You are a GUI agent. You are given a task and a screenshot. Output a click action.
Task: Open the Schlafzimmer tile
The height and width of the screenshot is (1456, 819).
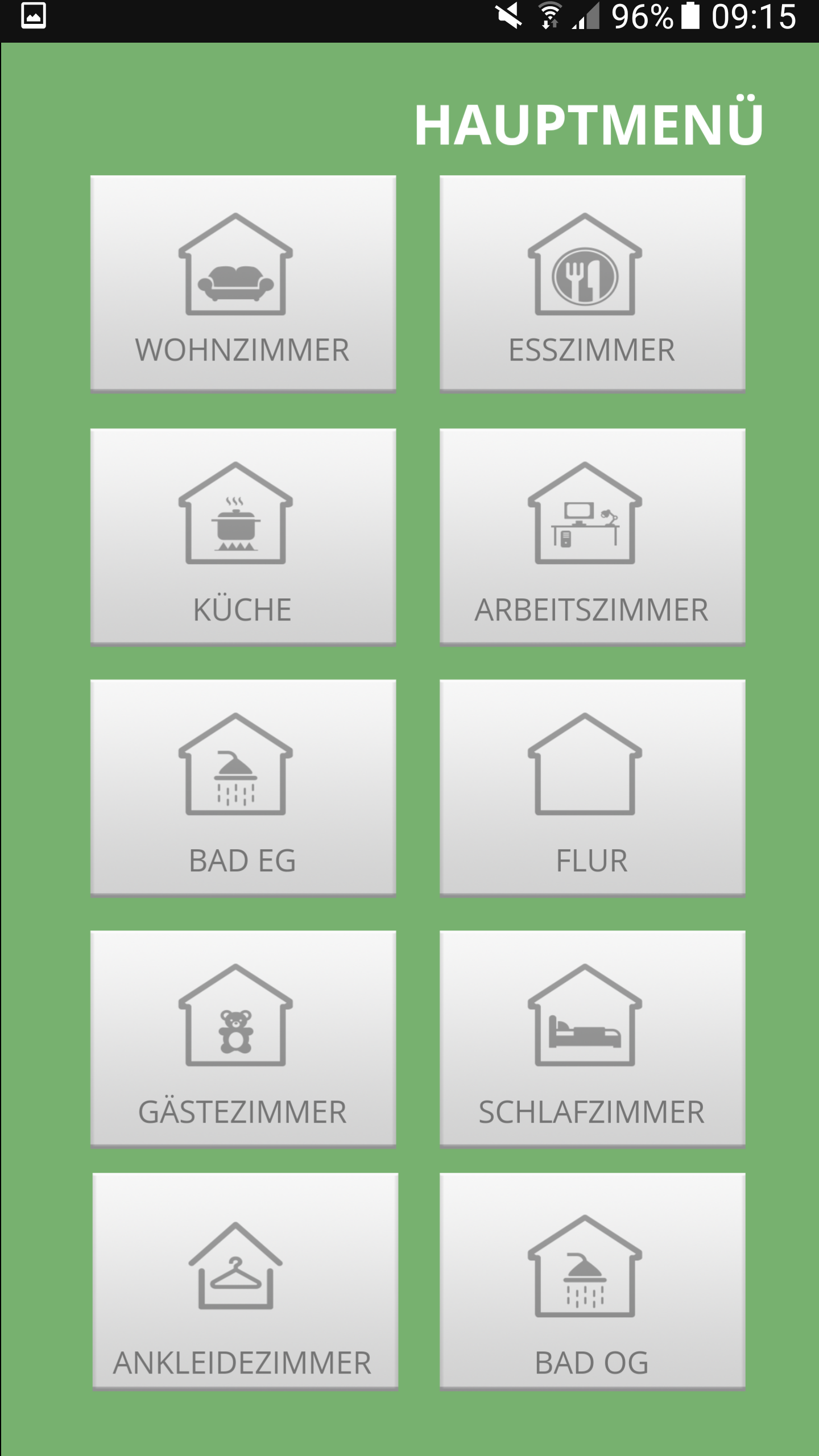592,1039
